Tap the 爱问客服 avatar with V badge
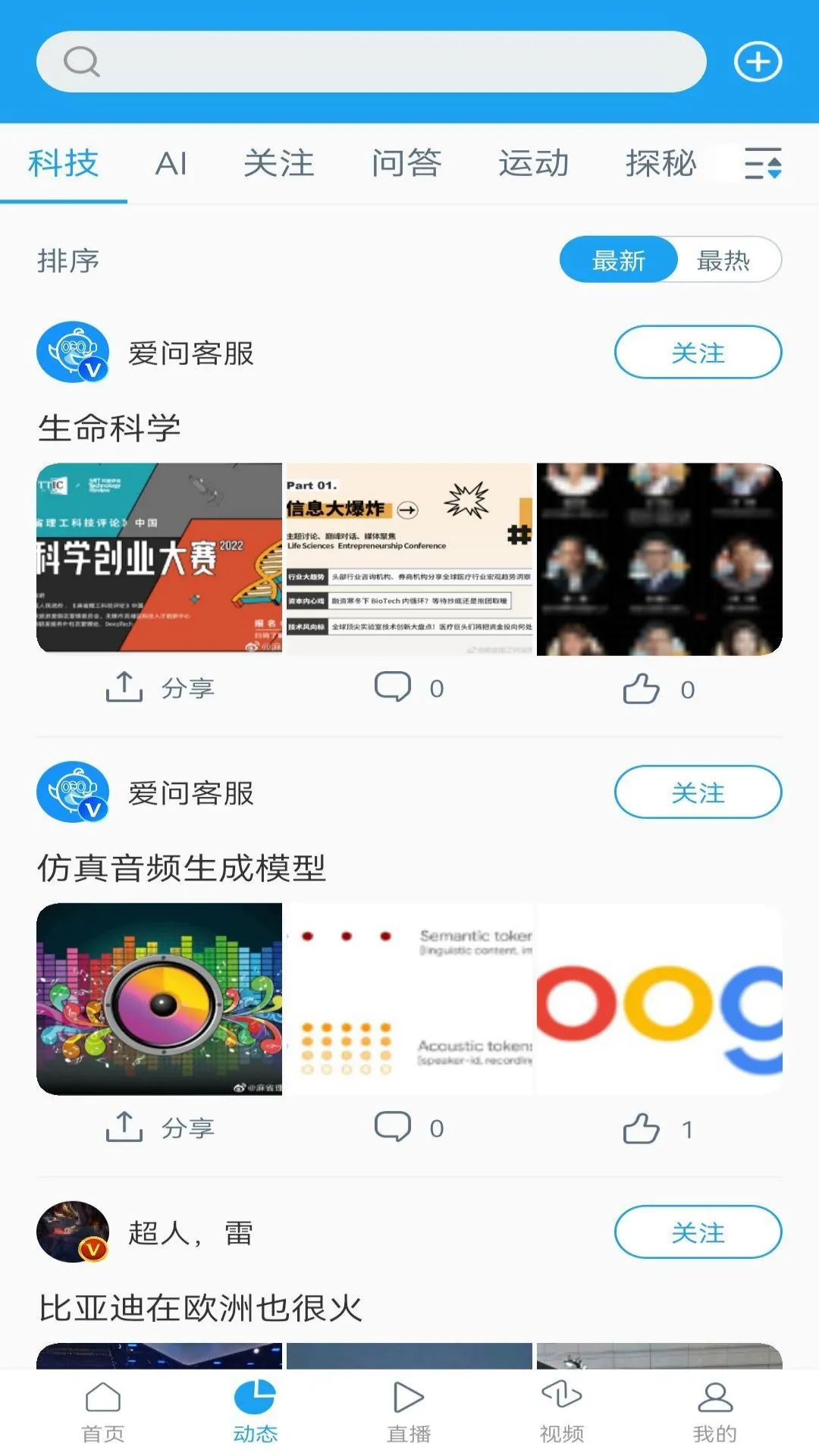 click(72, 353)
